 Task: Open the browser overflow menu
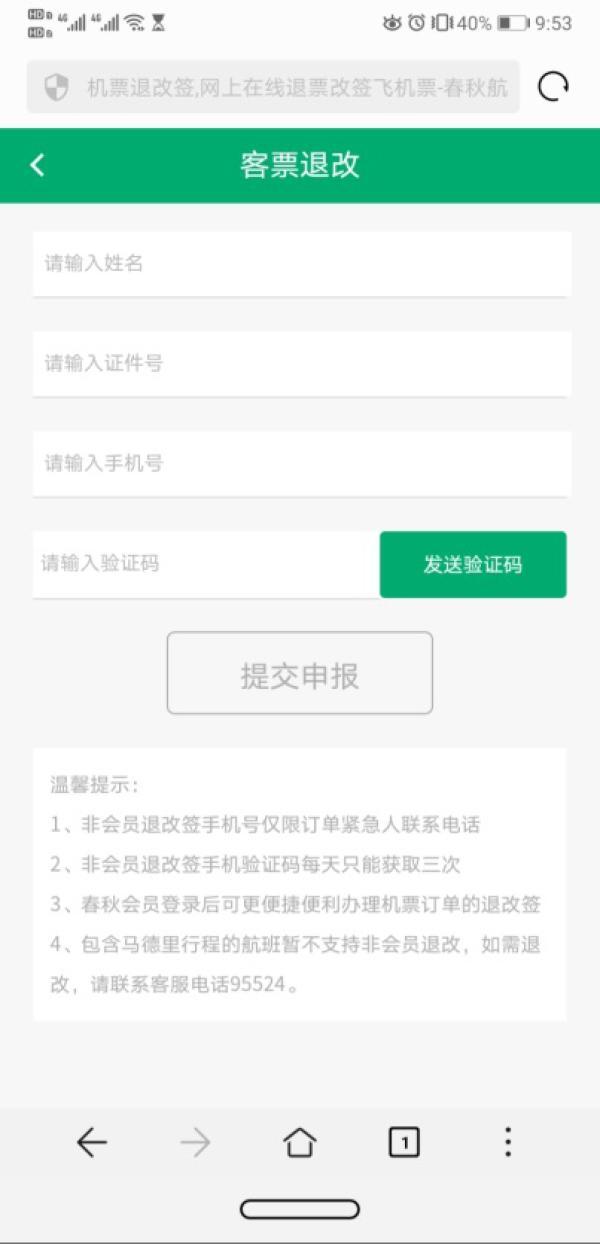click(508, 1142)
